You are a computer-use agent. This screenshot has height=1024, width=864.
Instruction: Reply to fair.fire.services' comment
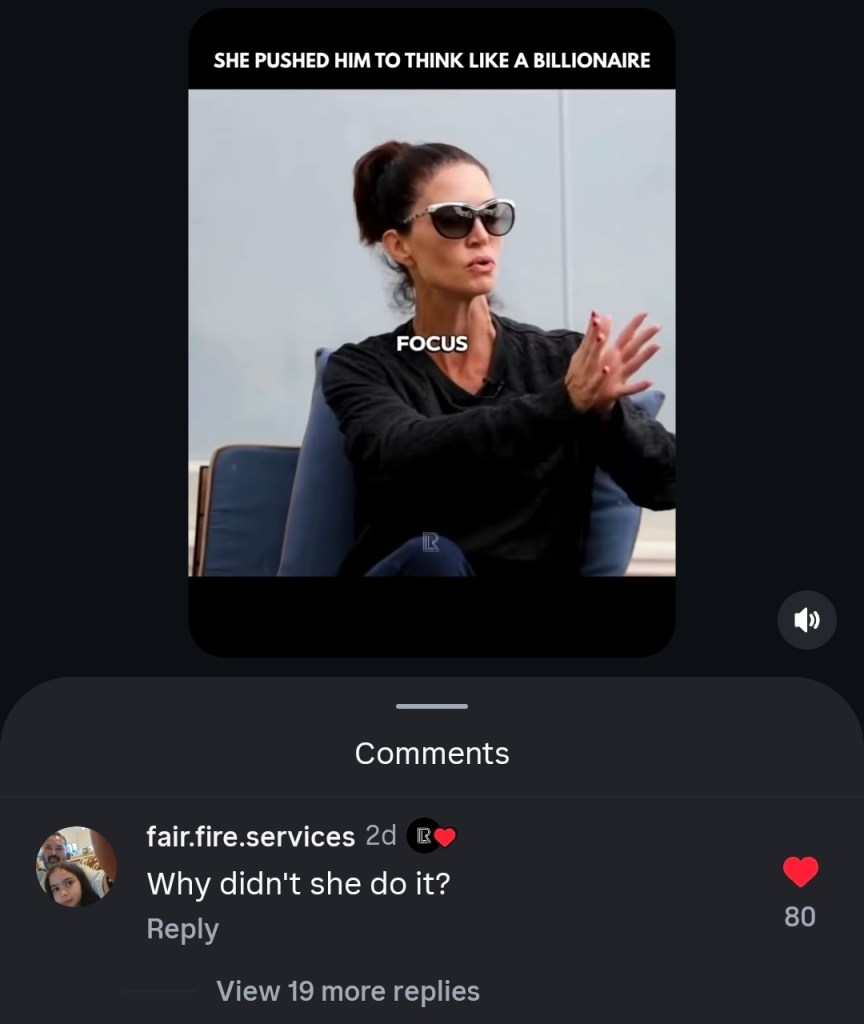coord(182,929)
